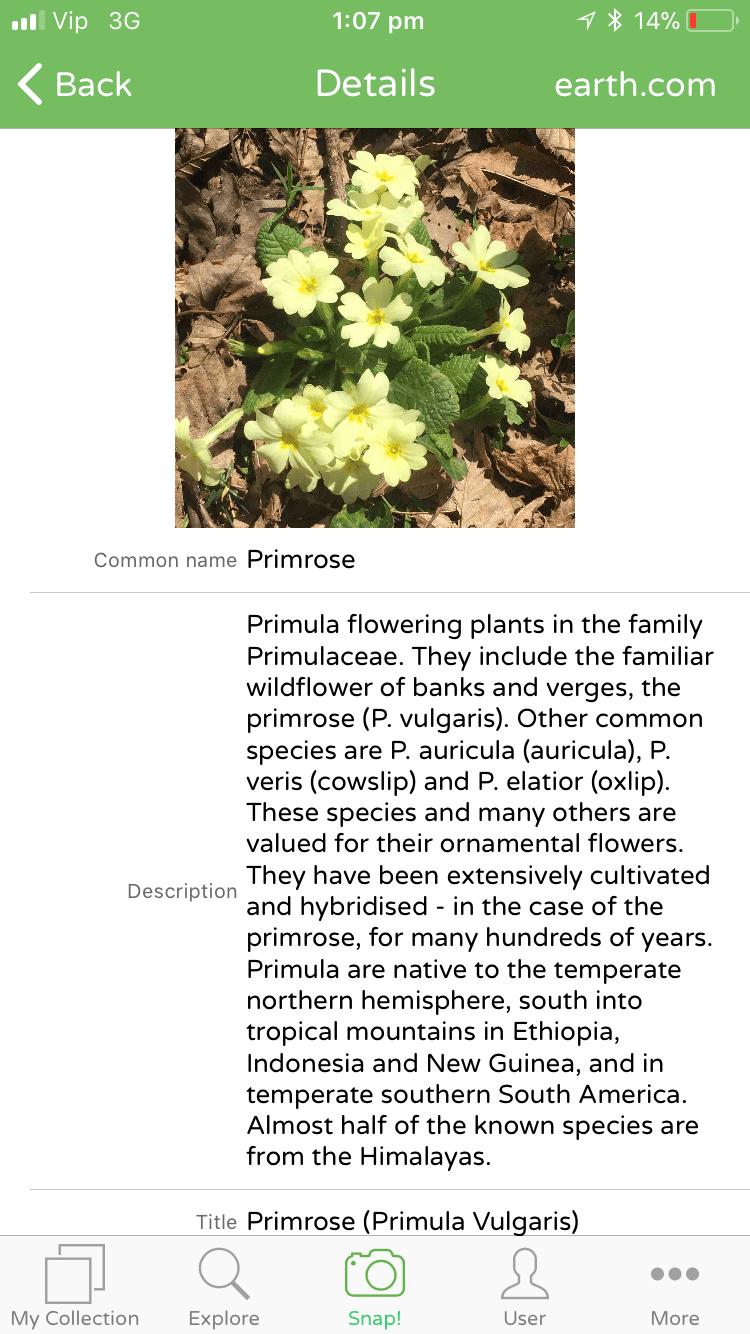Open the Explore tab
Viewport: 750px width, 1334px height.
(x=224, y=1285)
